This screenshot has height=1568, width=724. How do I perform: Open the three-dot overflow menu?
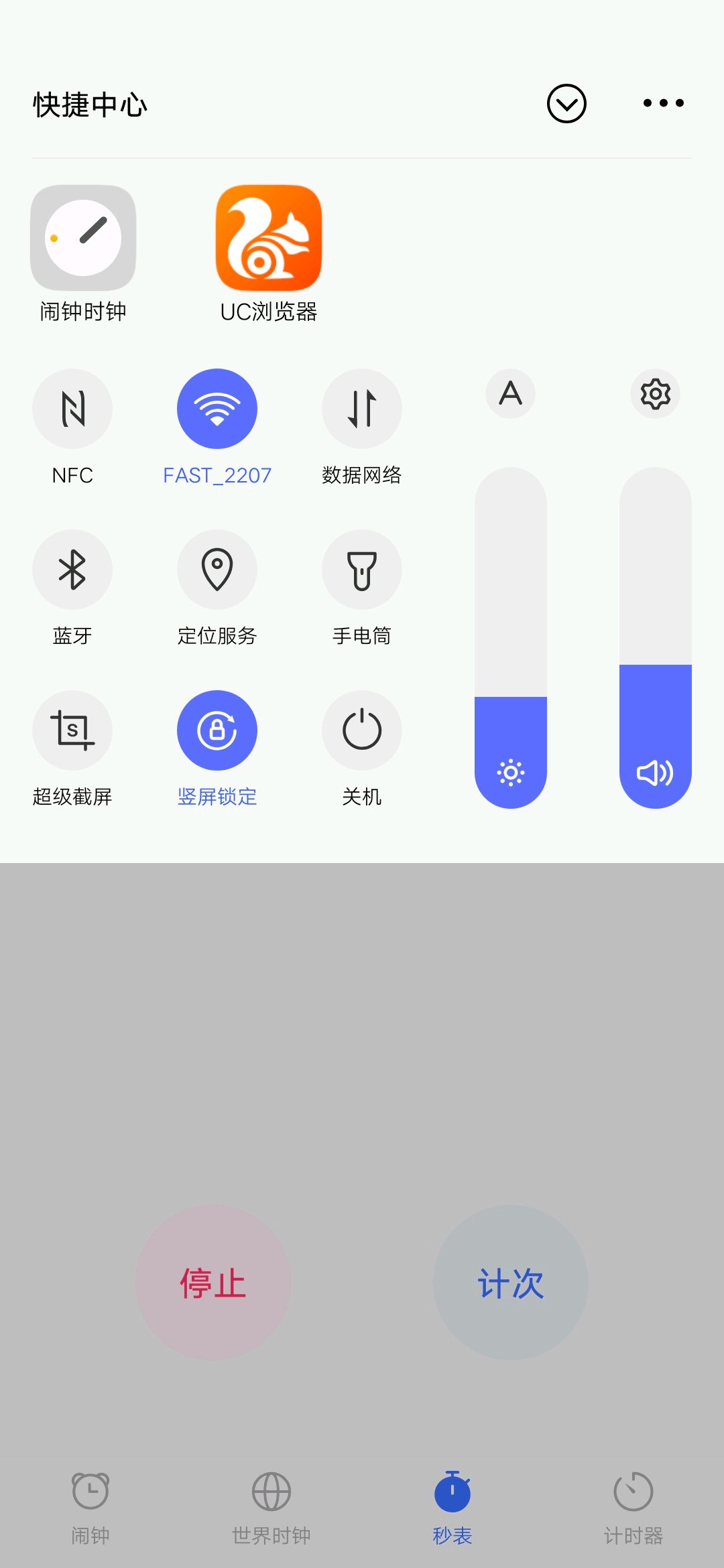click(x=663, y=103)
